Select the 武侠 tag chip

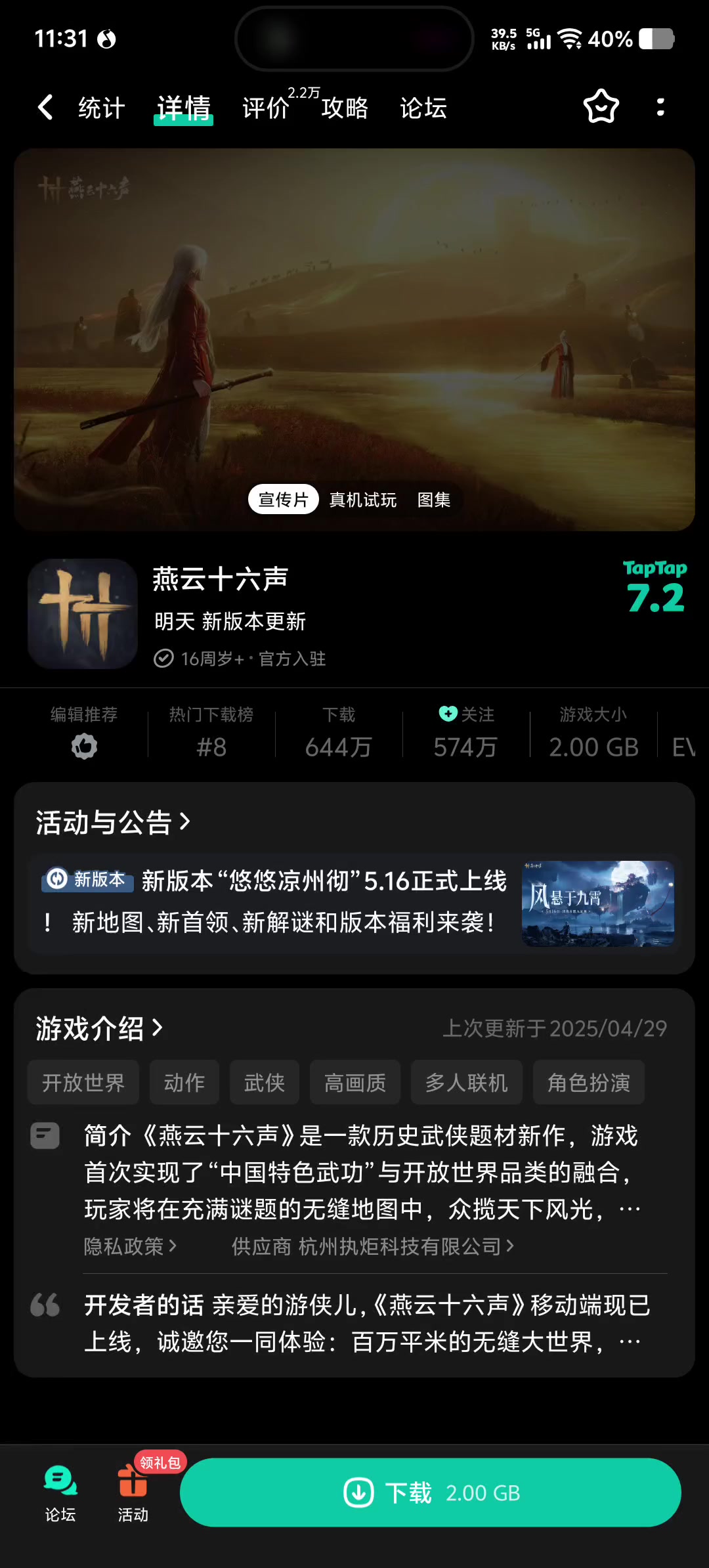(265, 1083)
